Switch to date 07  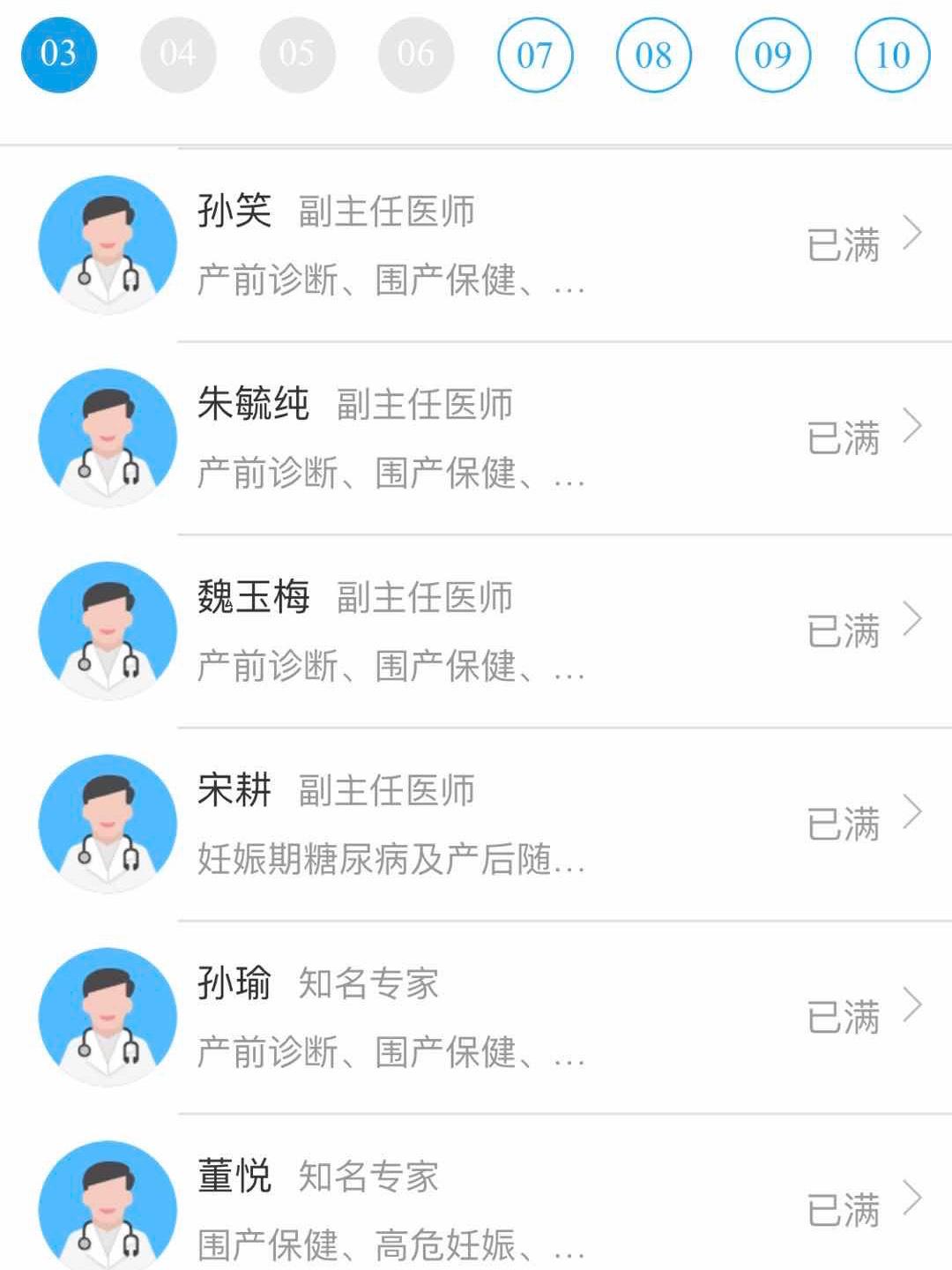coord(535,56)
